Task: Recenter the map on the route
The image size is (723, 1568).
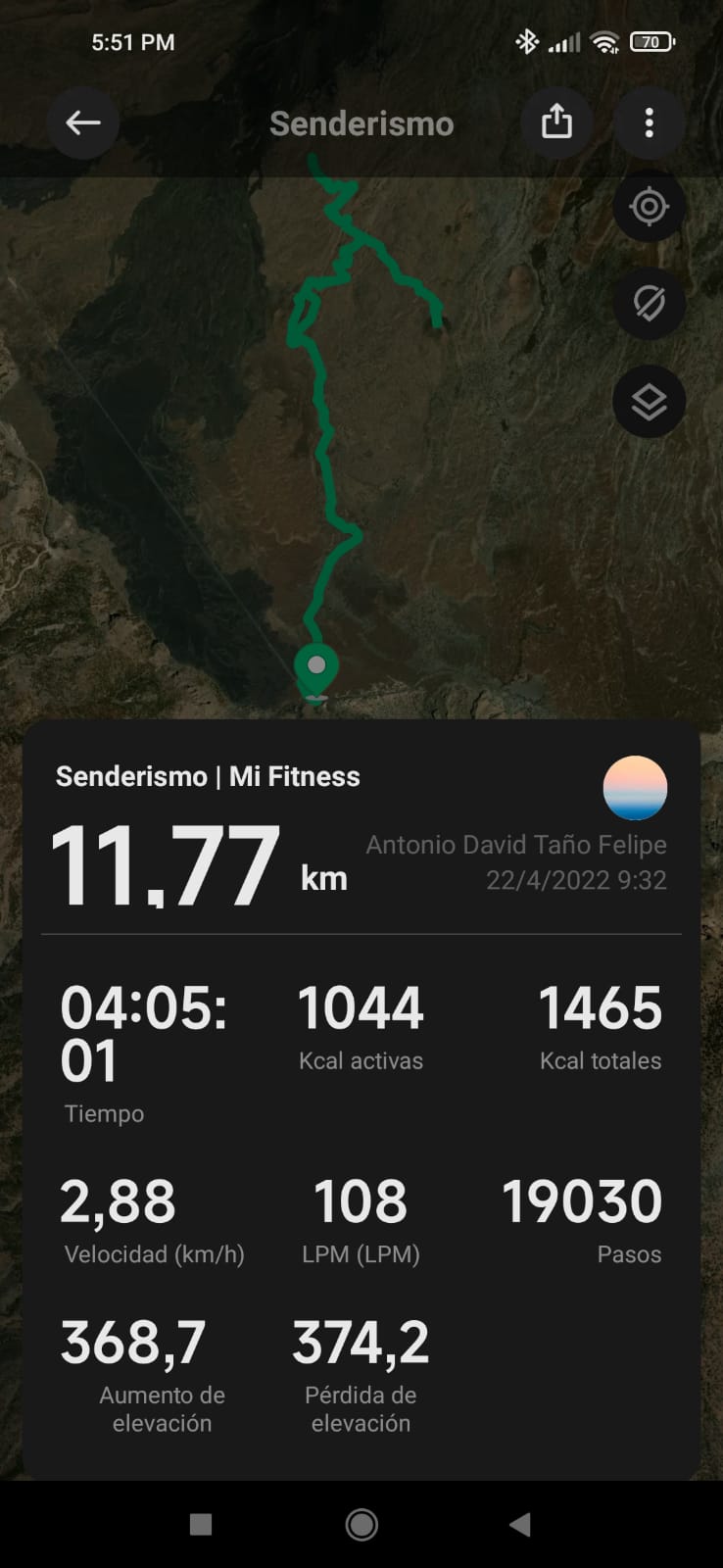Action: click(x=649, y=207)
